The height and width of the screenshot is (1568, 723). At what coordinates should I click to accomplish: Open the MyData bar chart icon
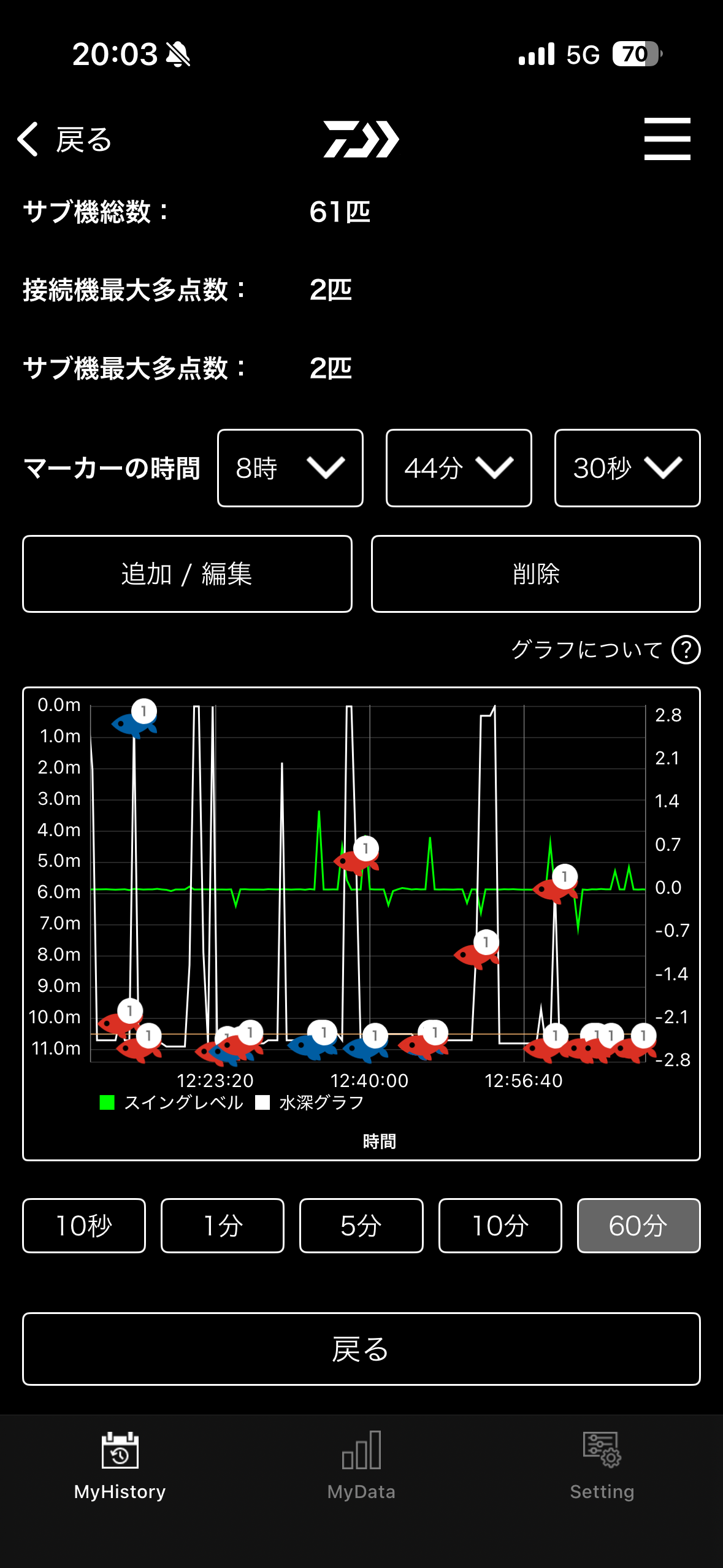click(361, 1451)
